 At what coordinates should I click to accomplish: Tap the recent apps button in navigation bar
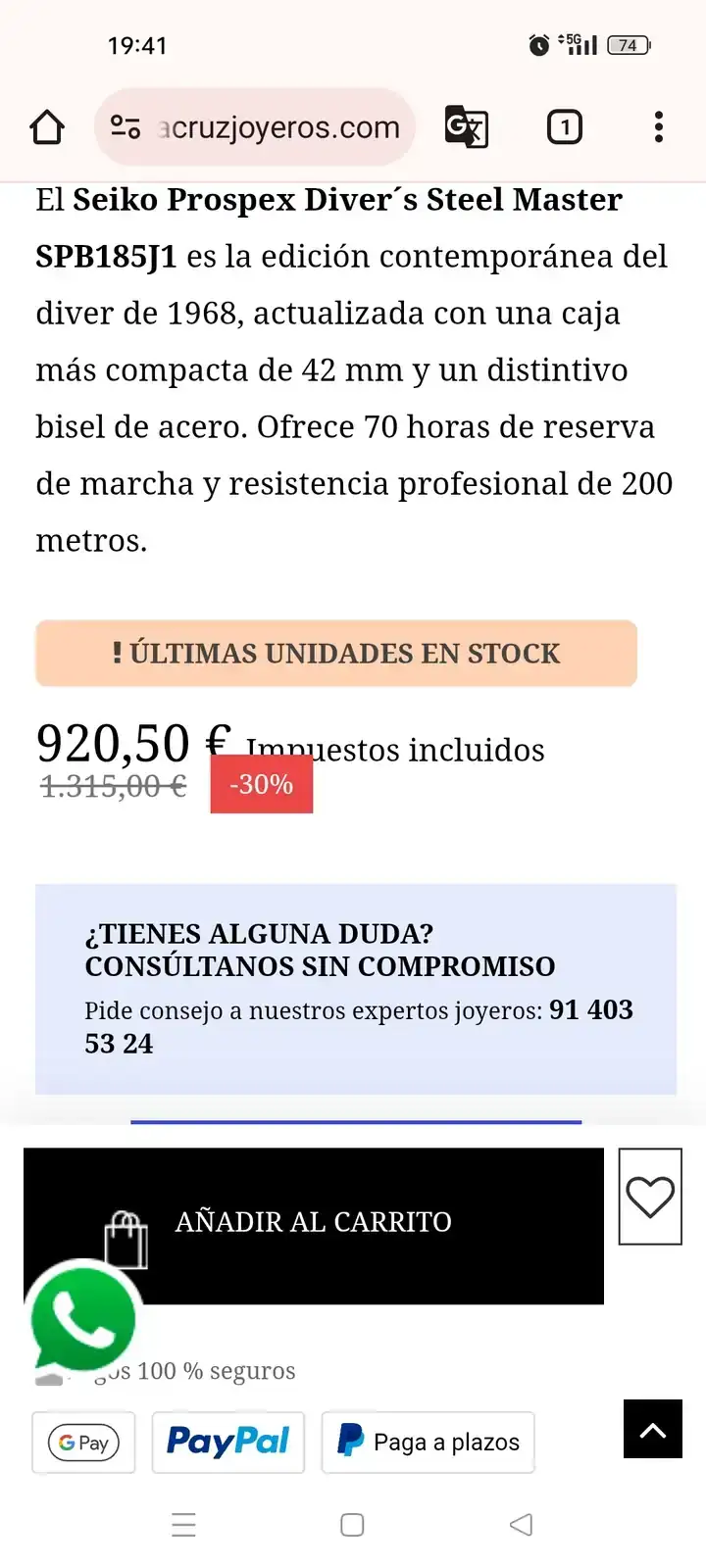[x=184, y=1525]
